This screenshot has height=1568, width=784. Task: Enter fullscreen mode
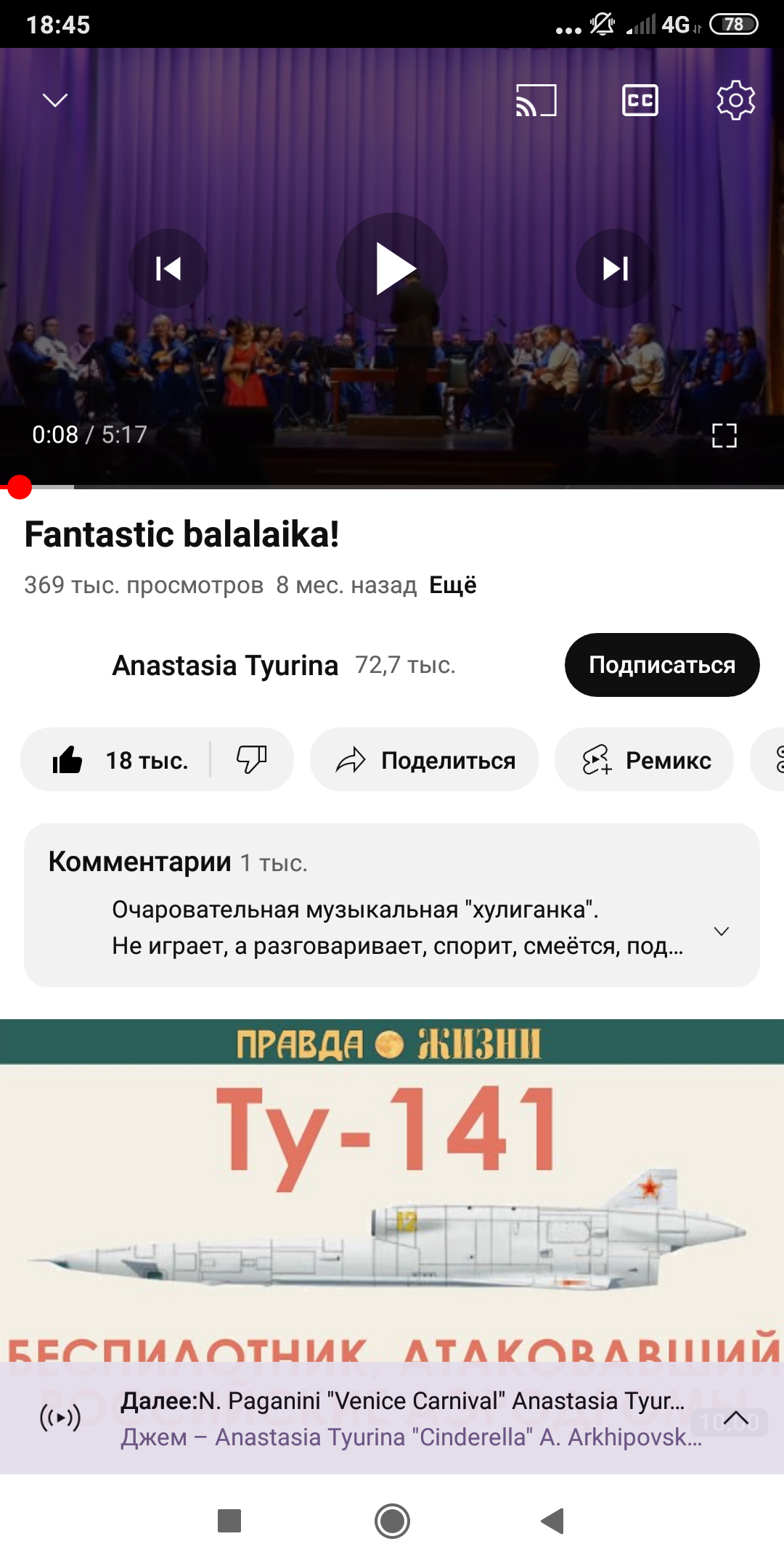[724, 436]
